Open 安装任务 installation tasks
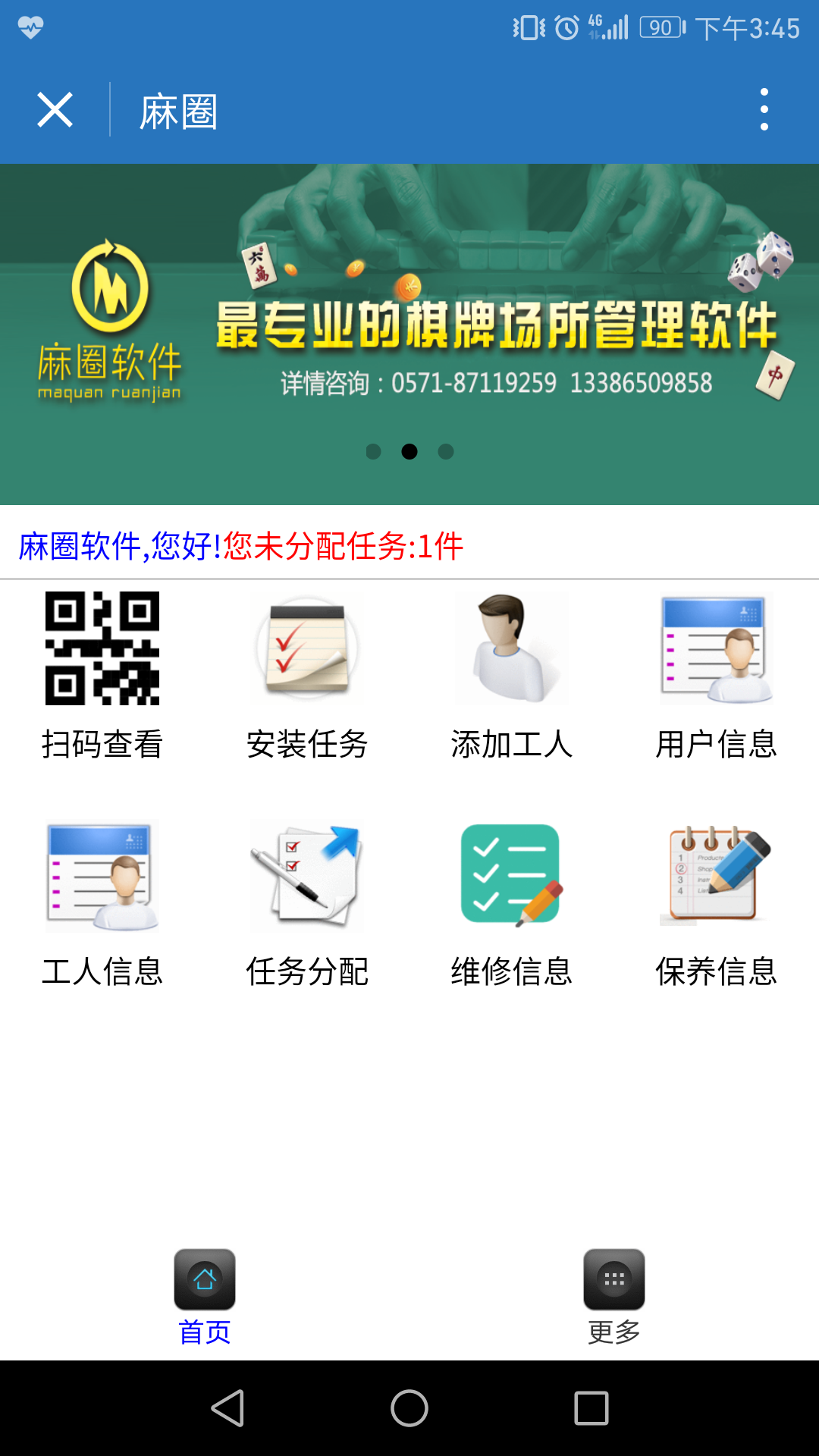The image size is (819, 1456). [307, 675]
